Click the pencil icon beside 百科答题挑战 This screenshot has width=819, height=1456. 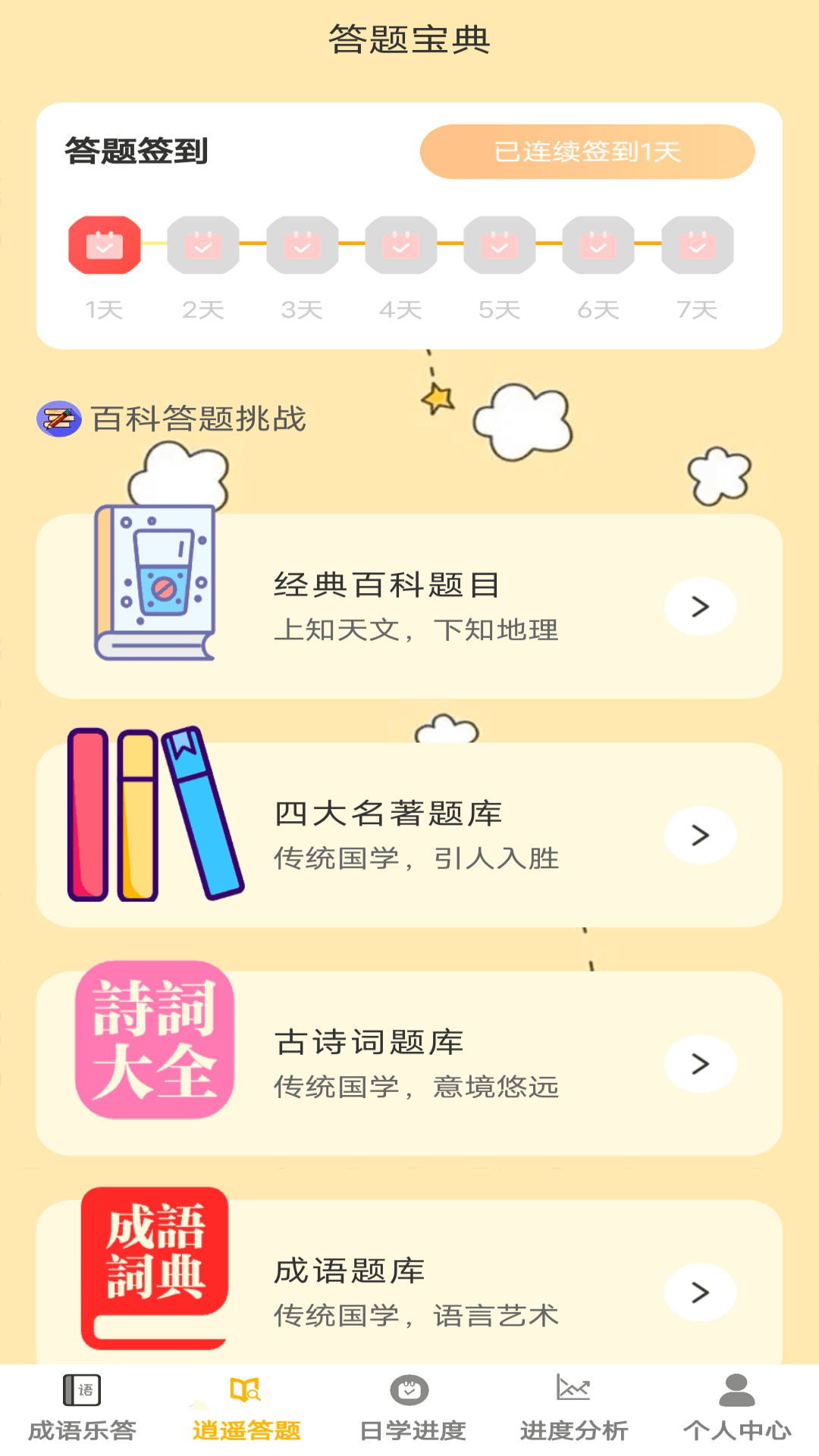coord(61,418)
